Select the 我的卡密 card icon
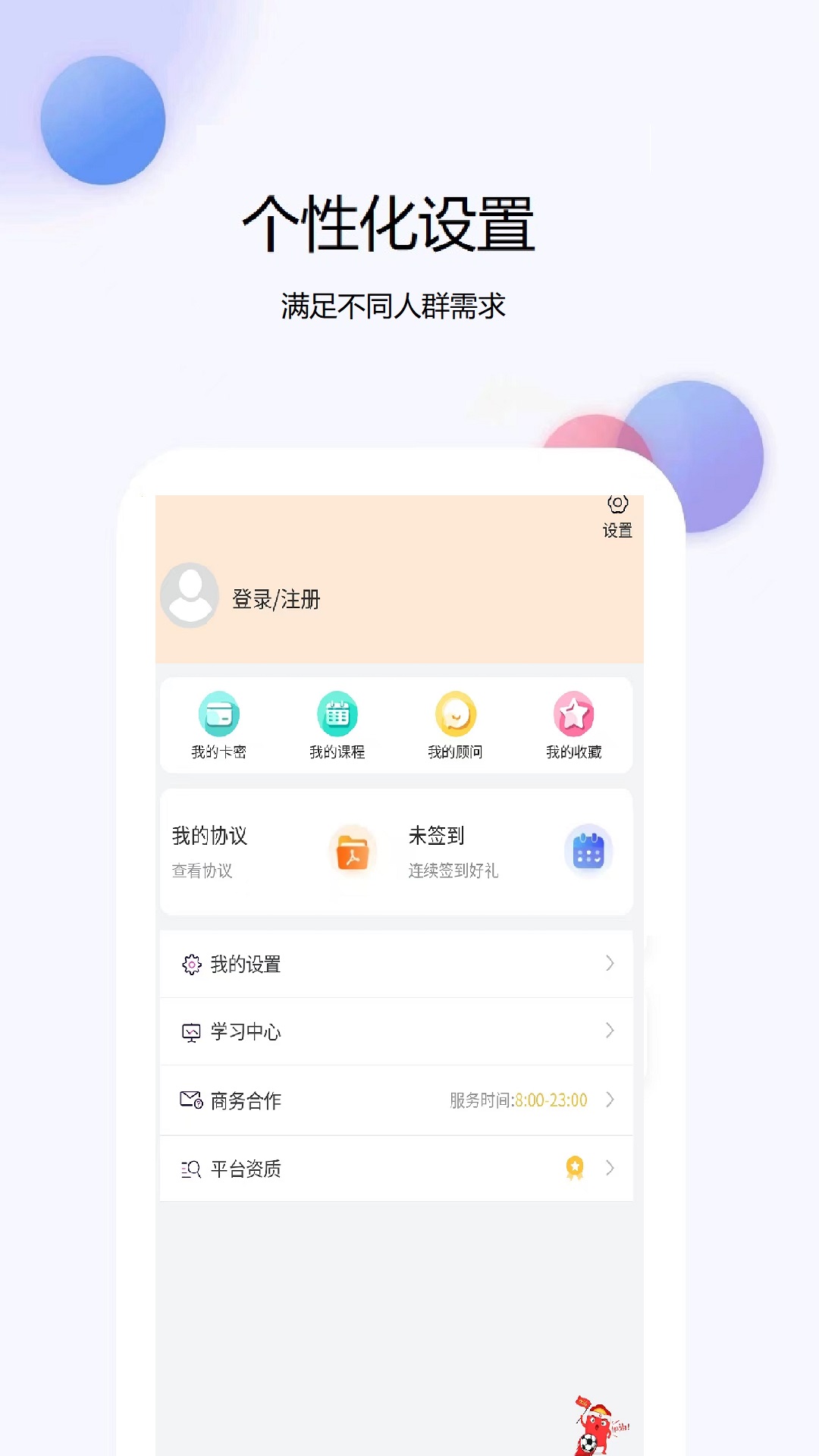This screenshot has height=1456, width=819. tap(221, 715)
